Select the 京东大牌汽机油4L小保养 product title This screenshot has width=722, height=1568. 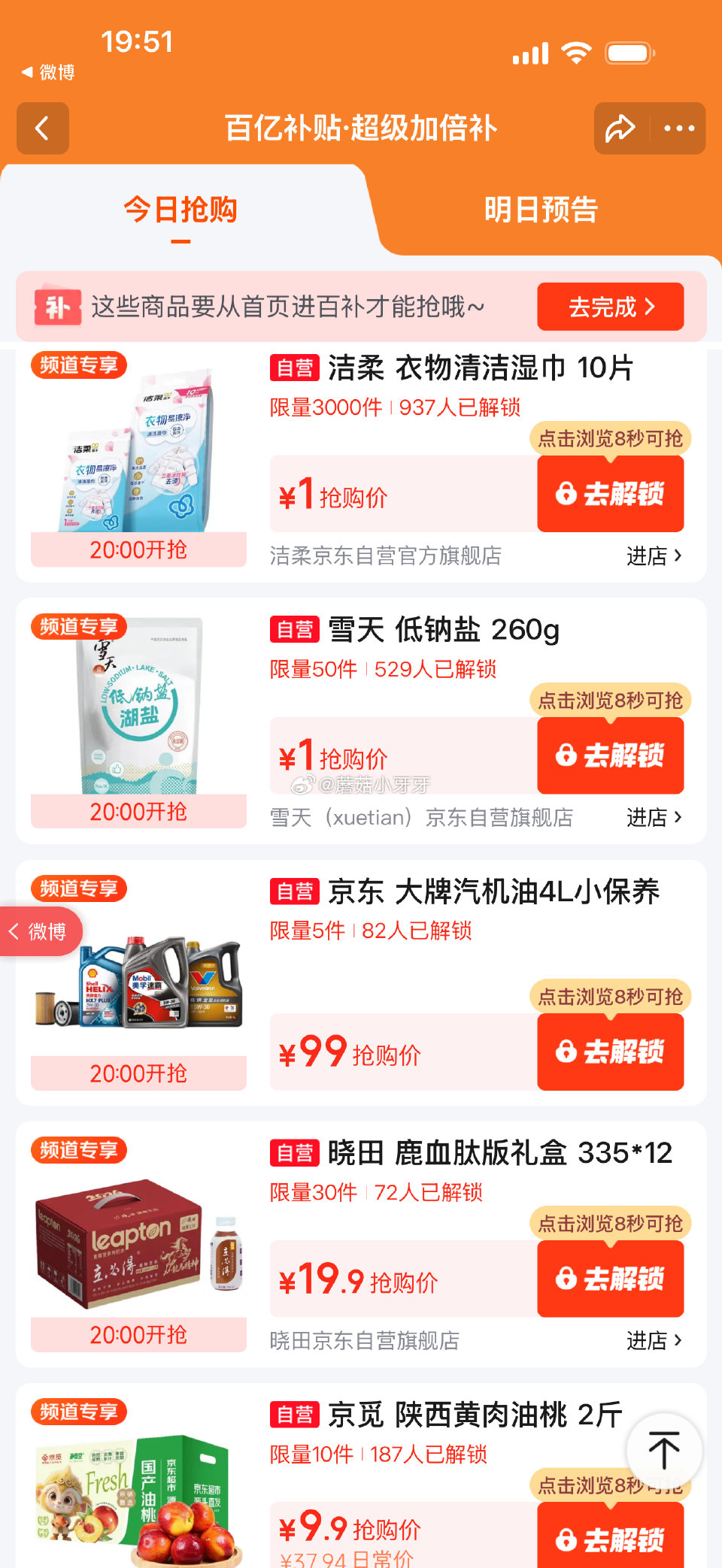[495, 891]
